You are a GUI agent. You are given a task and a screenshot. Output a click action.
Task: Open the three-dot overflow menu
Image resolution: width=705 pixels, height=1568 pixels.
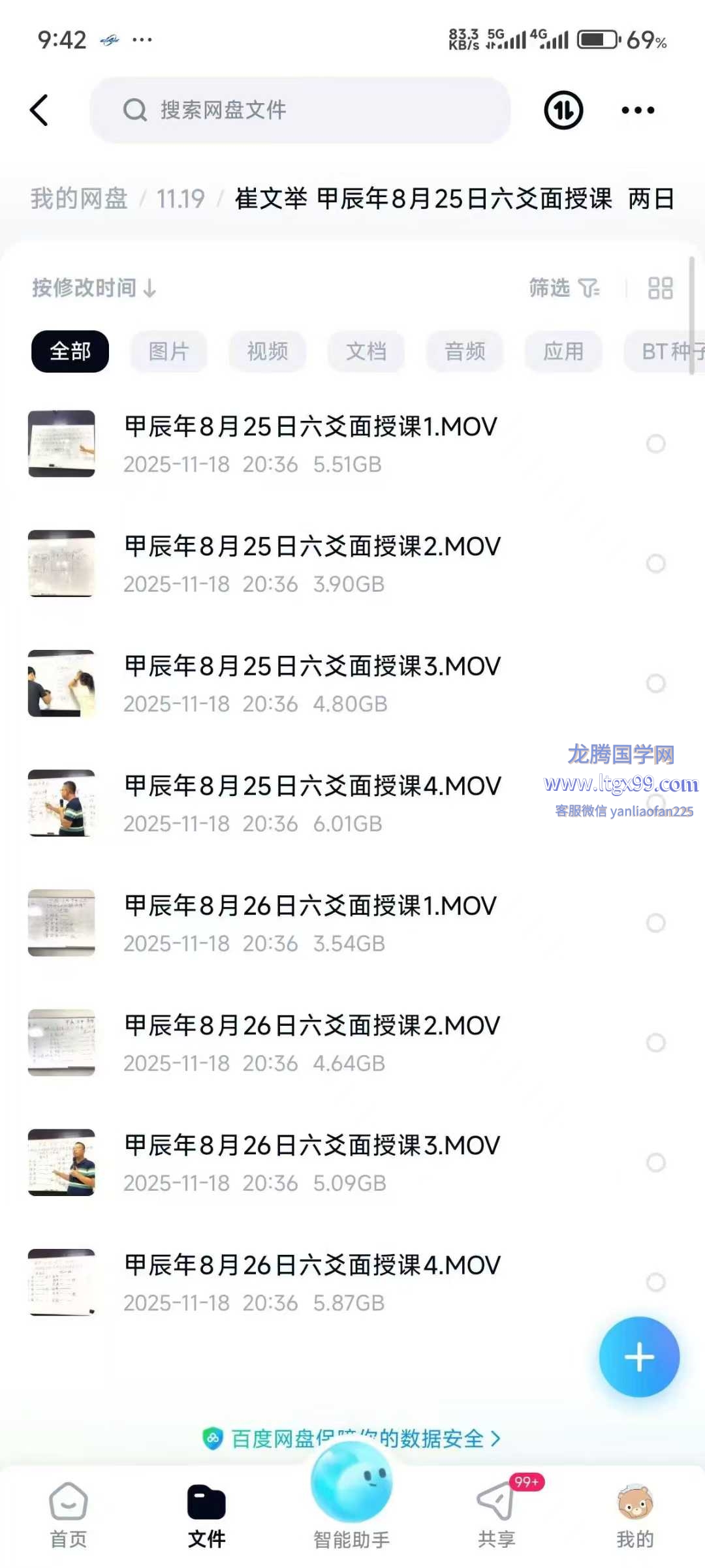coord(638,110)
